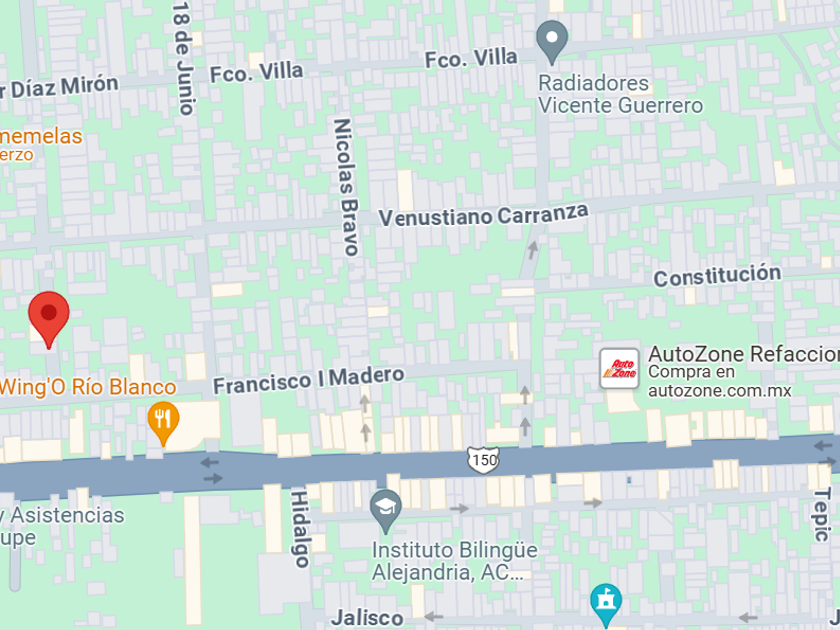Select the AutoZone Refacciones marker
840x630 pixels.
[619, 369]
